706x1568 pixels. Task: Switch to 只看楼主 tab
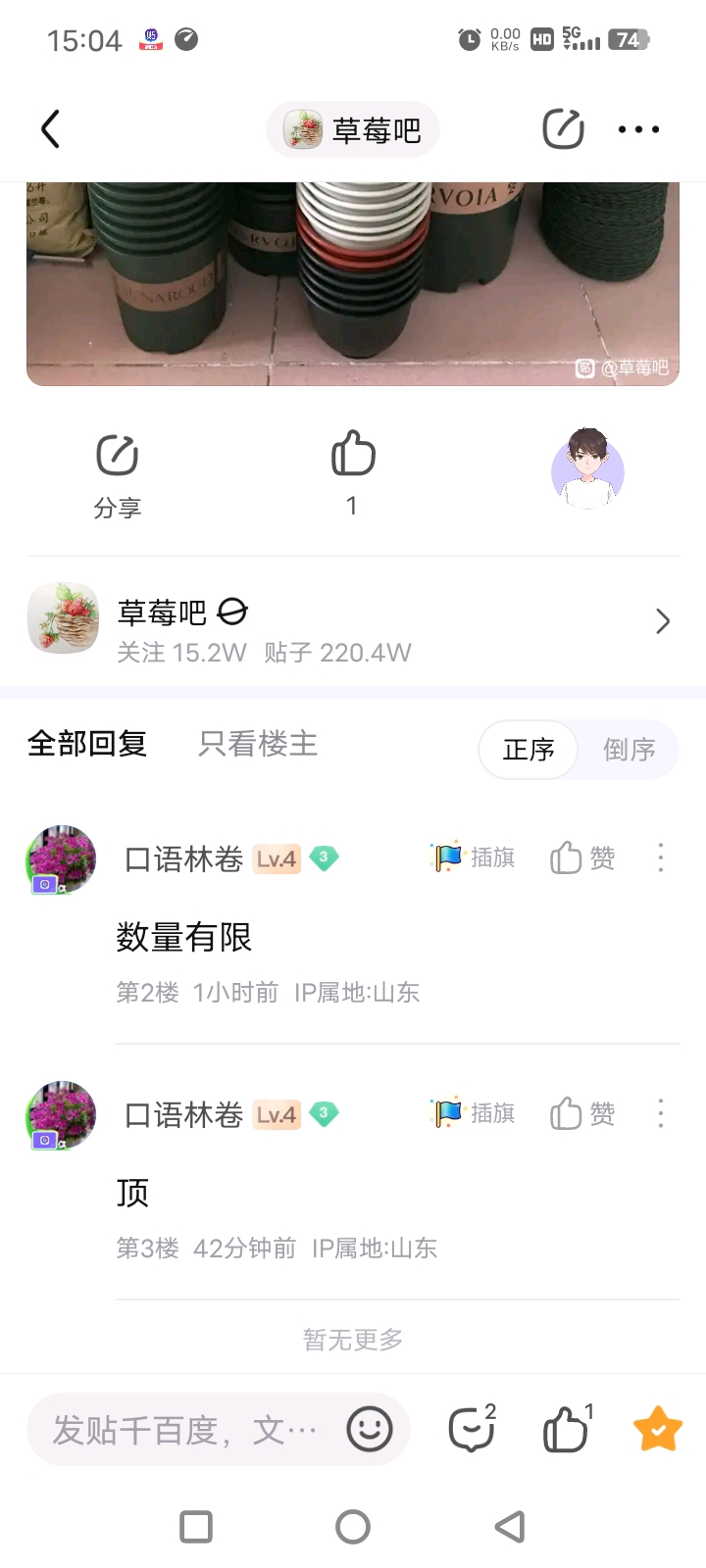click(x=258, y=744)
